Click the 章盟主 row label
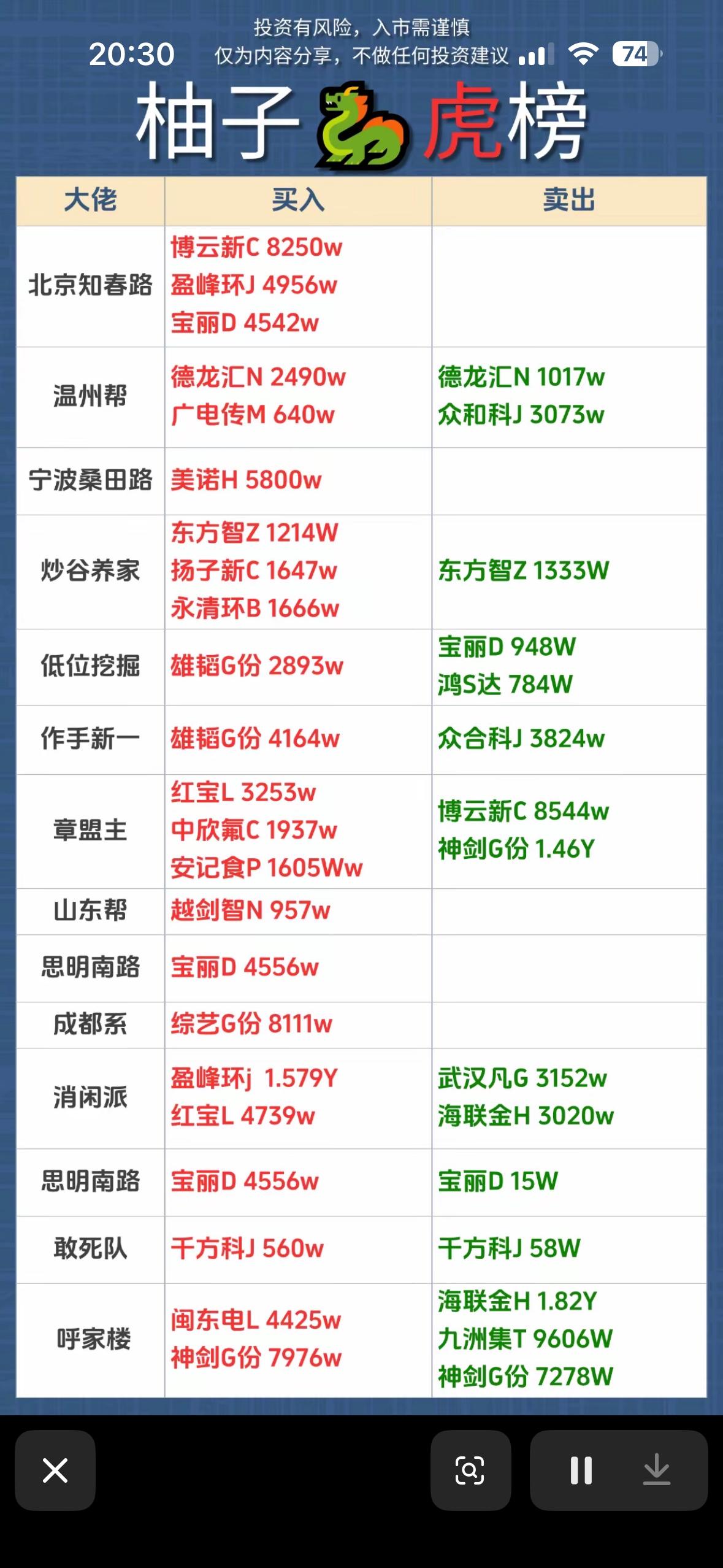The image size is (723, 1568). 90,830
